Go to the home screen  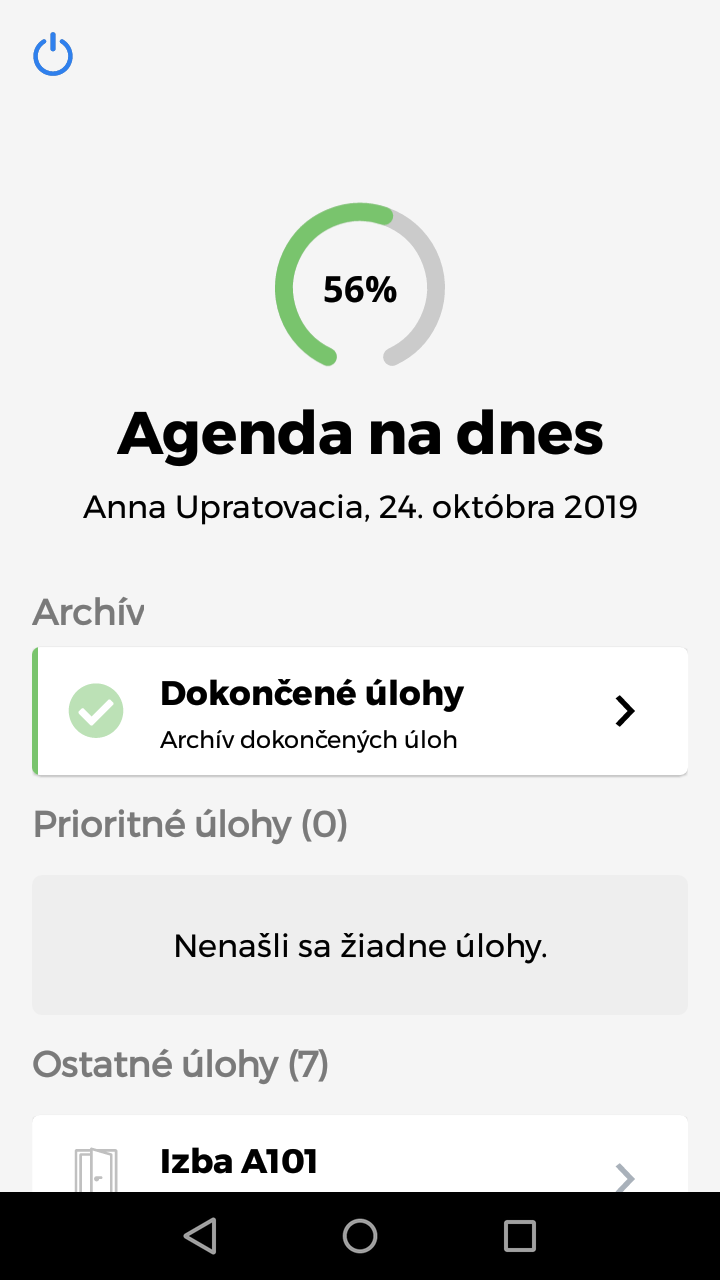[360, 1236]
